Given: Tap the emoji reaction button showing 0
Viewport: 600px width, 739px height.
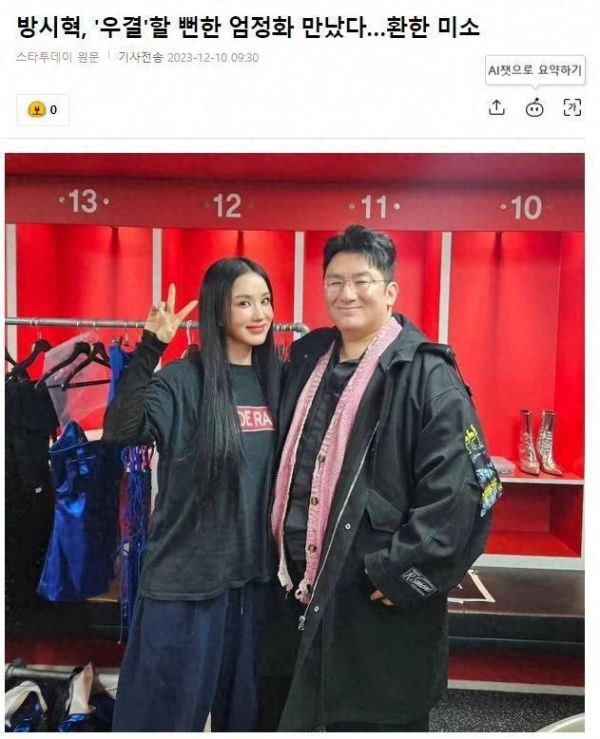Looking at the screenshot, I should point(43,110).
